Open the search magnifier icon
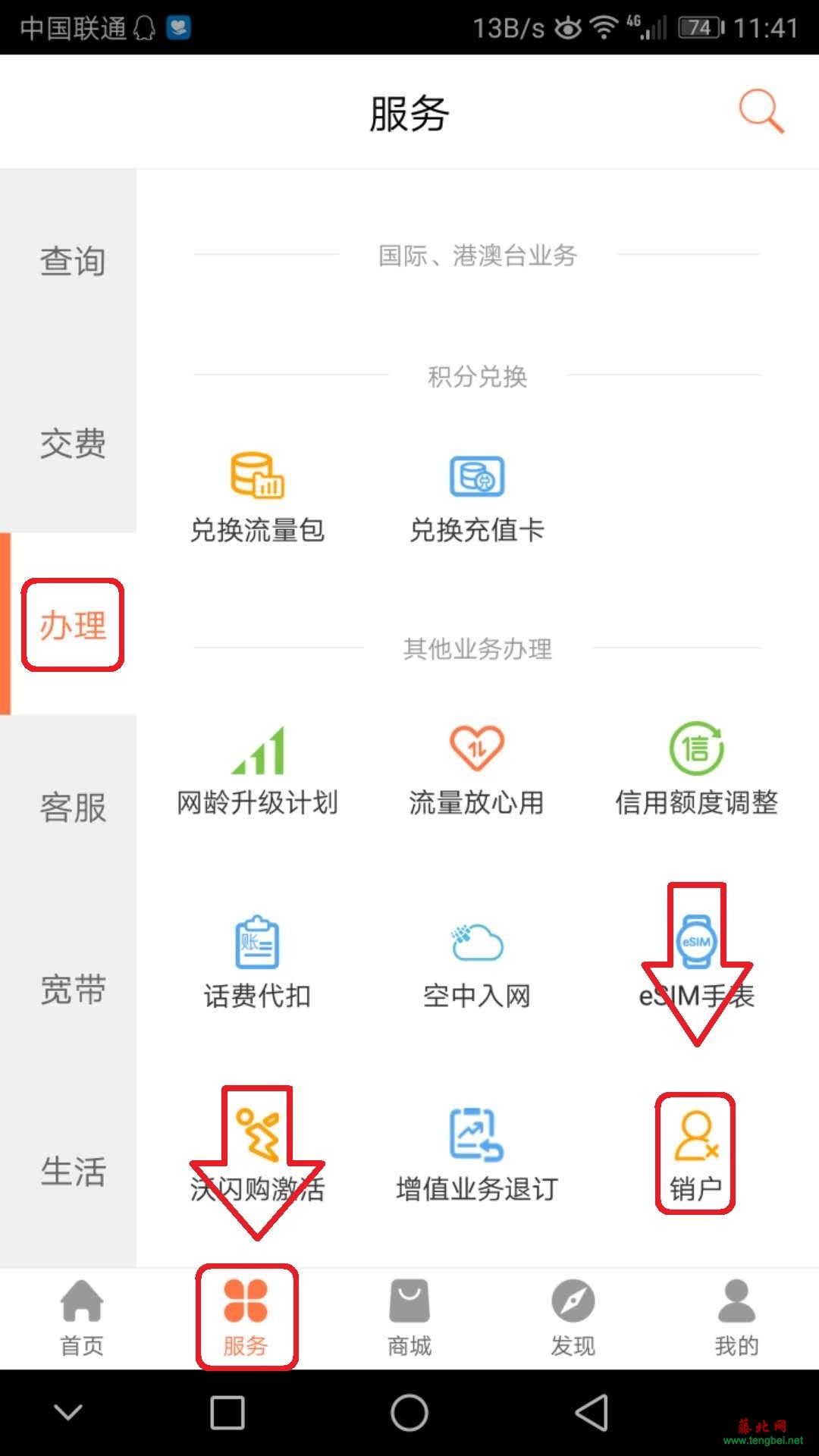Viewport: 819px width, 1456px height. (x=761, y=111)
